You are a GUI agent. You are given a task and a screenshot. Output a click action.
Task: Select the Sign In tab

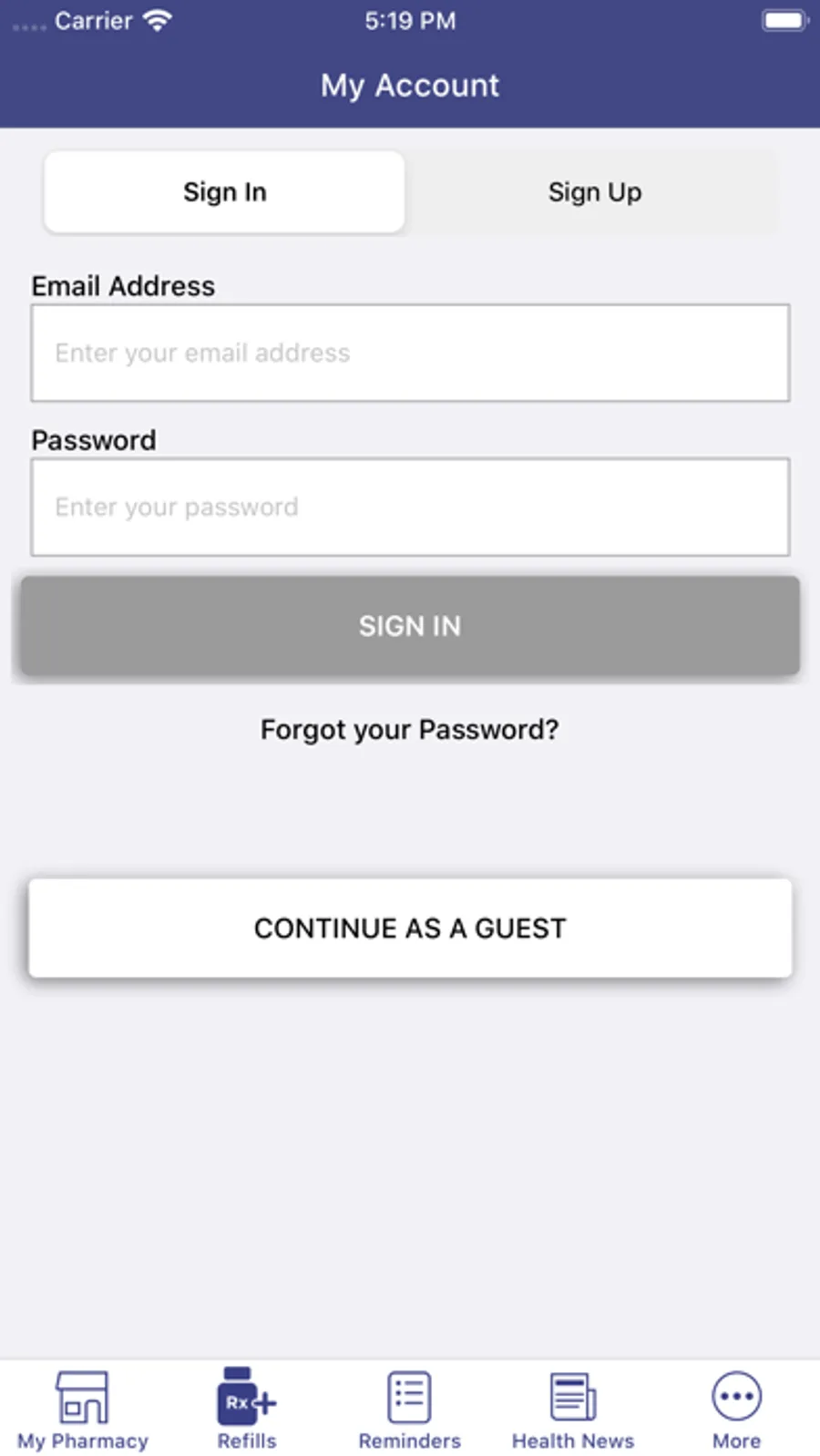[224, 191]
